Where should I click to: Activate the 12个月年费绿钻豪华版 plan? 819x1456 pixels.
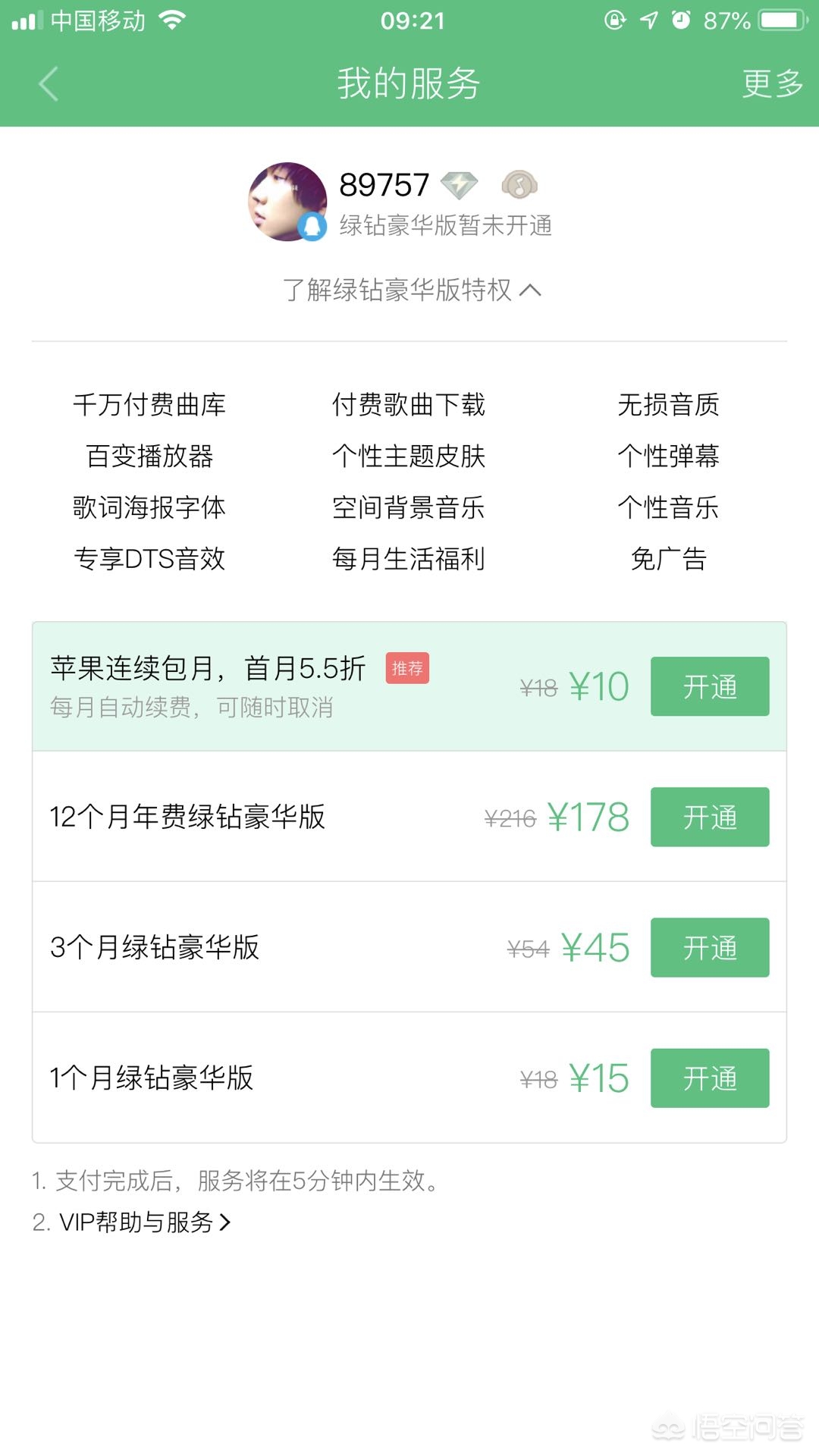709,817
